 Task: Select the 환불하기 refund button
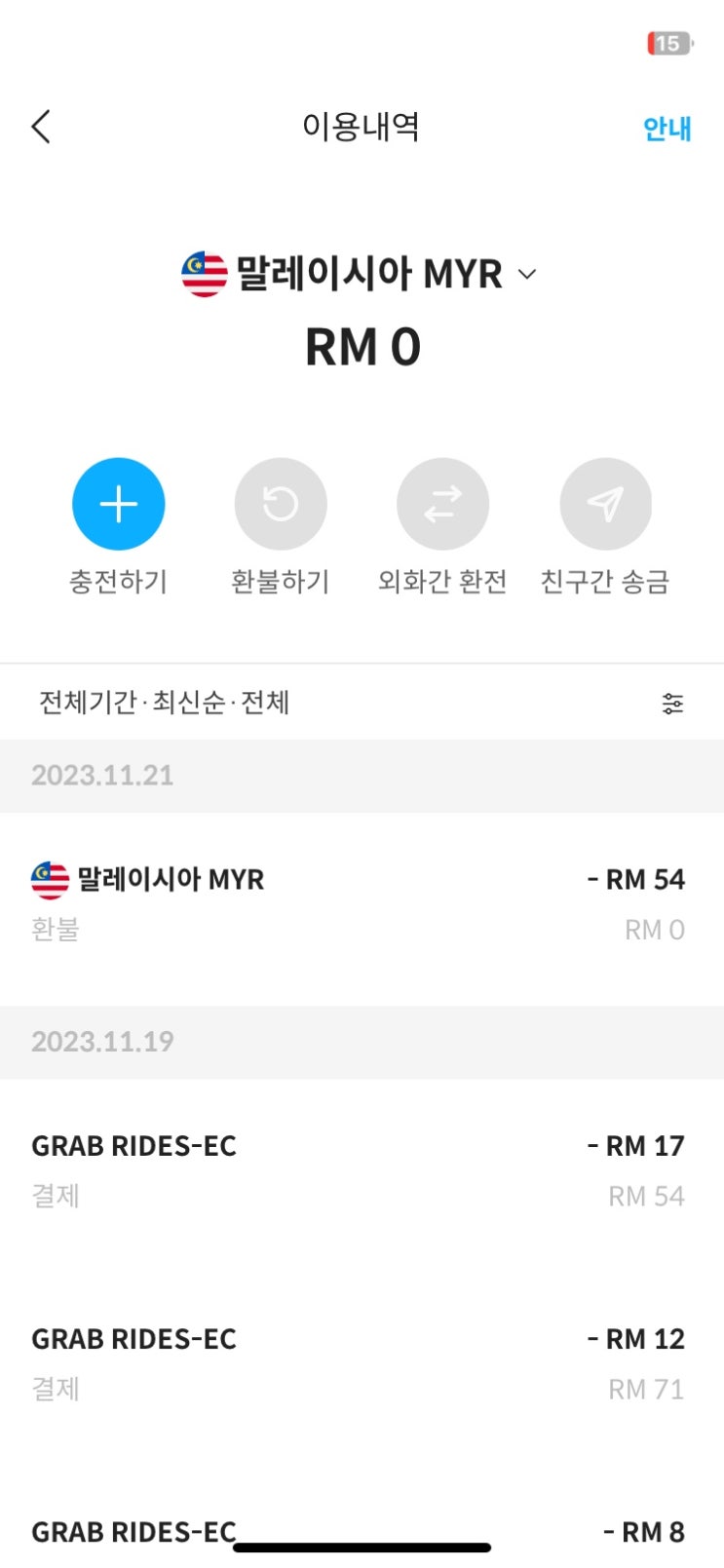point(281,504)
